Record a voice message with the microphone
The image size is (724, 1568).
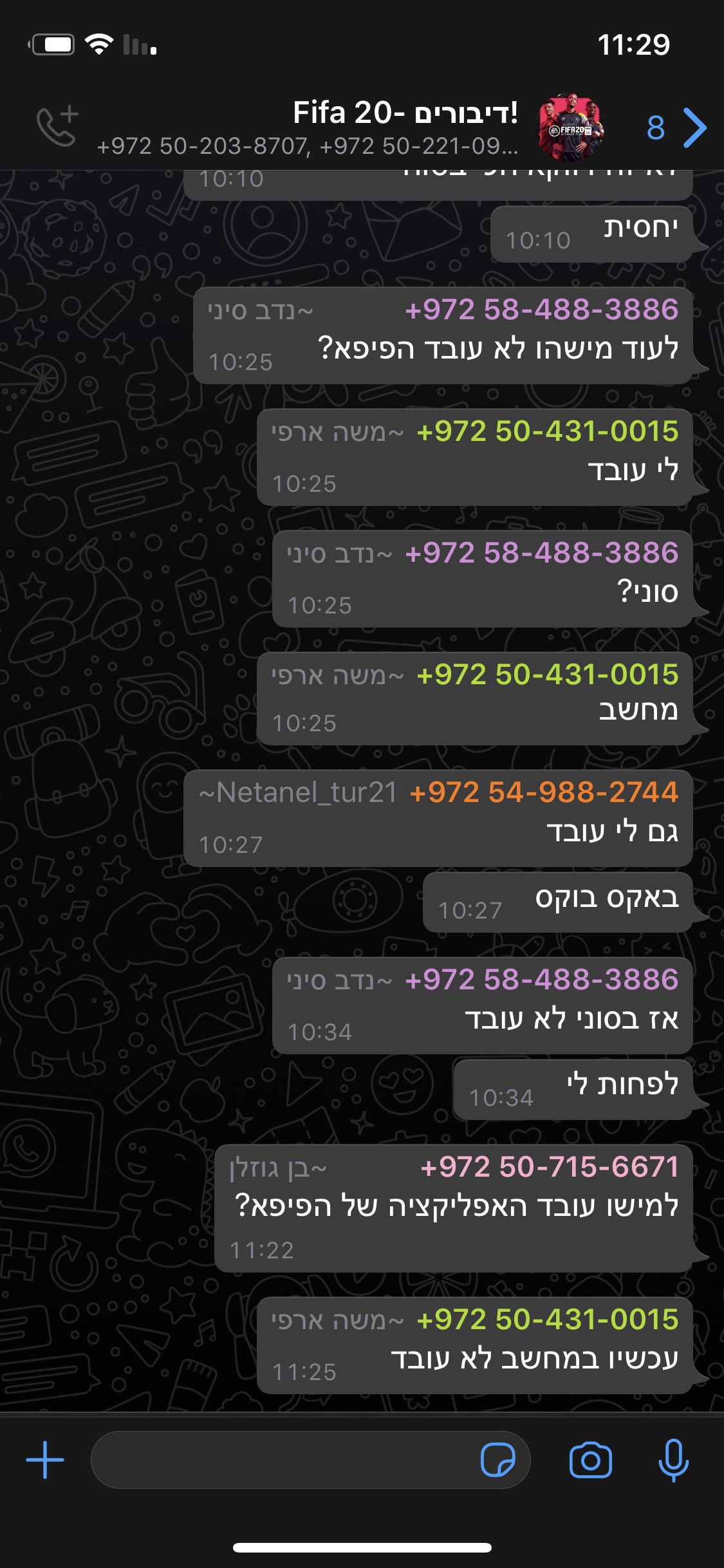[673, 1460]
